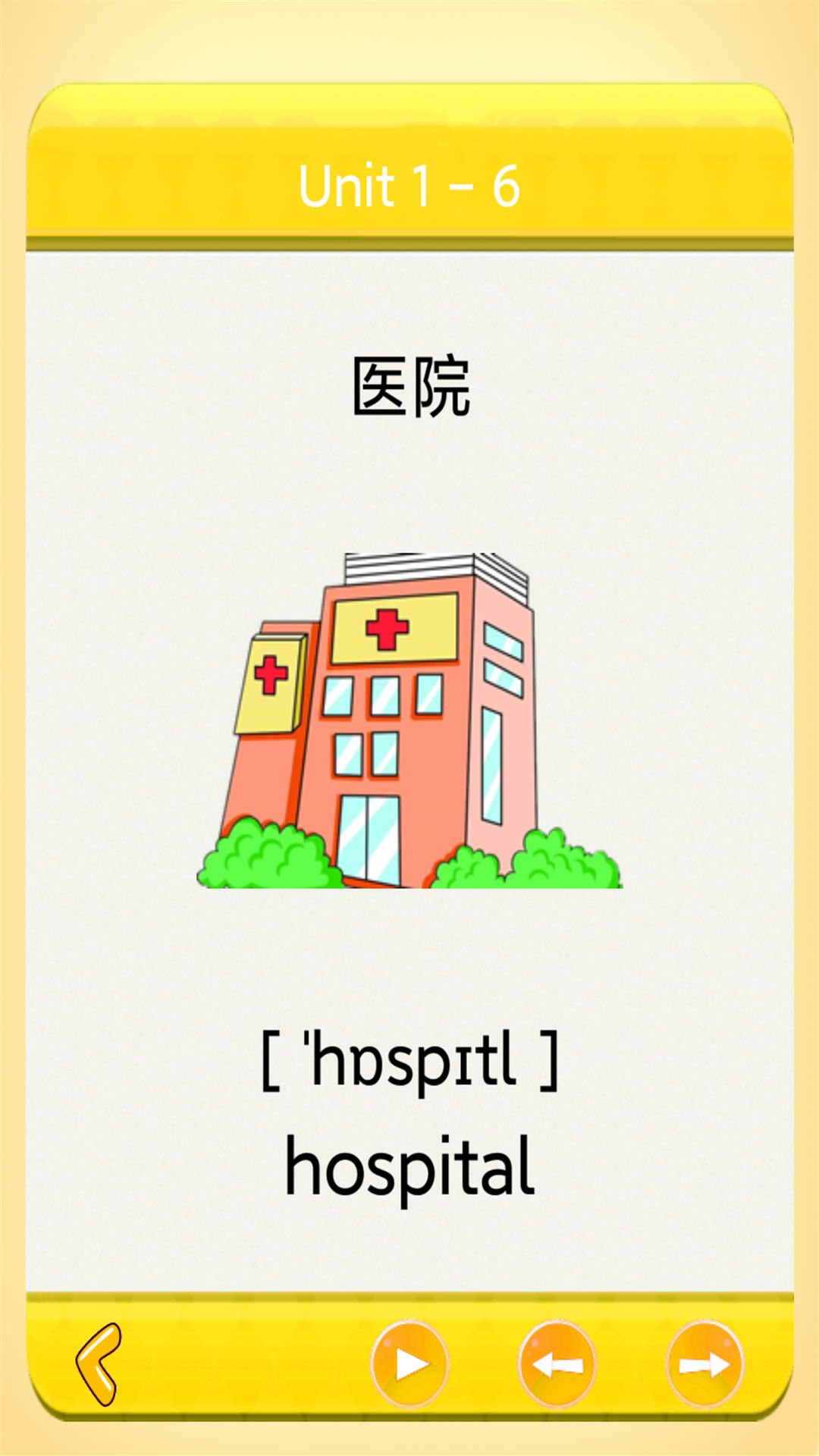Play the pronunciation of hospital

coord(409,1364)
